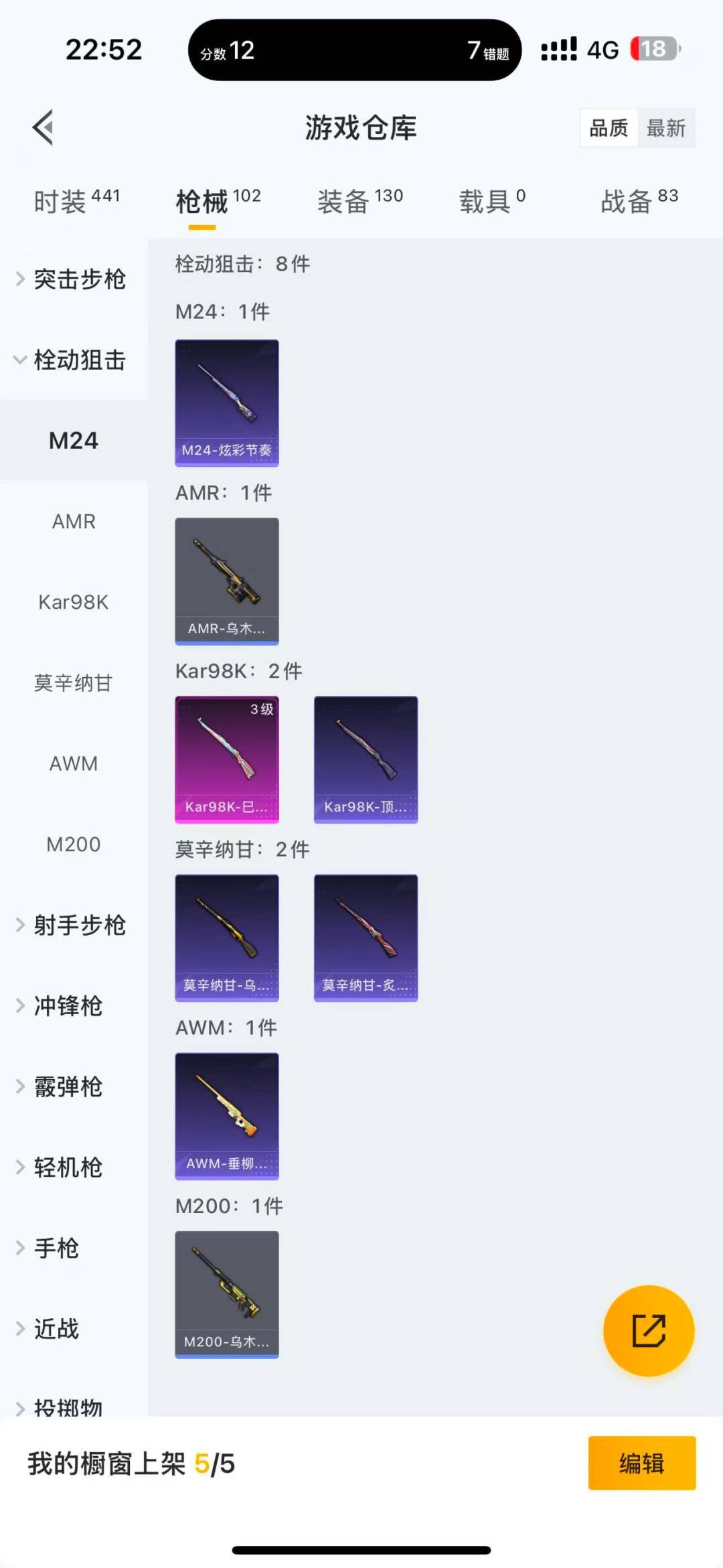Image resolution: width=723 pixels, height=1568 pixels.
Task: Expand the 霰弹枪 category
Action: point(67,1087)
